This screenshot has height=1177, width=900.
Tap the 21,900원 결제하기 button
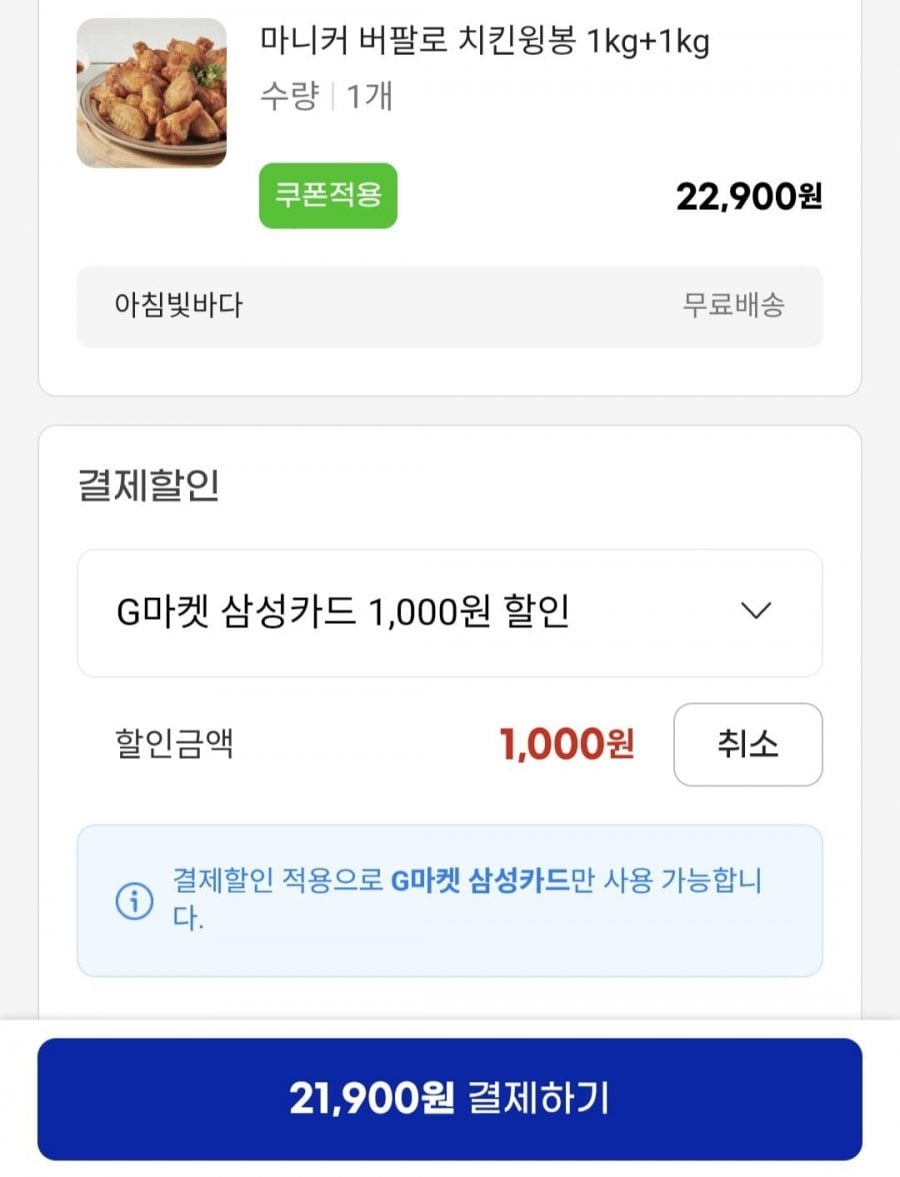(x=449, y=1099)
